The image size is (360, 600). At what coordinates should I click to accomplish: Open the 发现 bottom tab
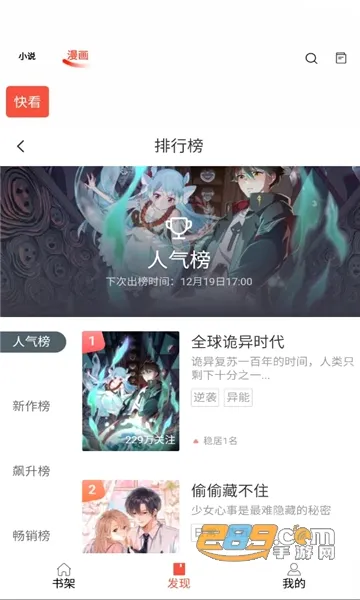[179, 576]
